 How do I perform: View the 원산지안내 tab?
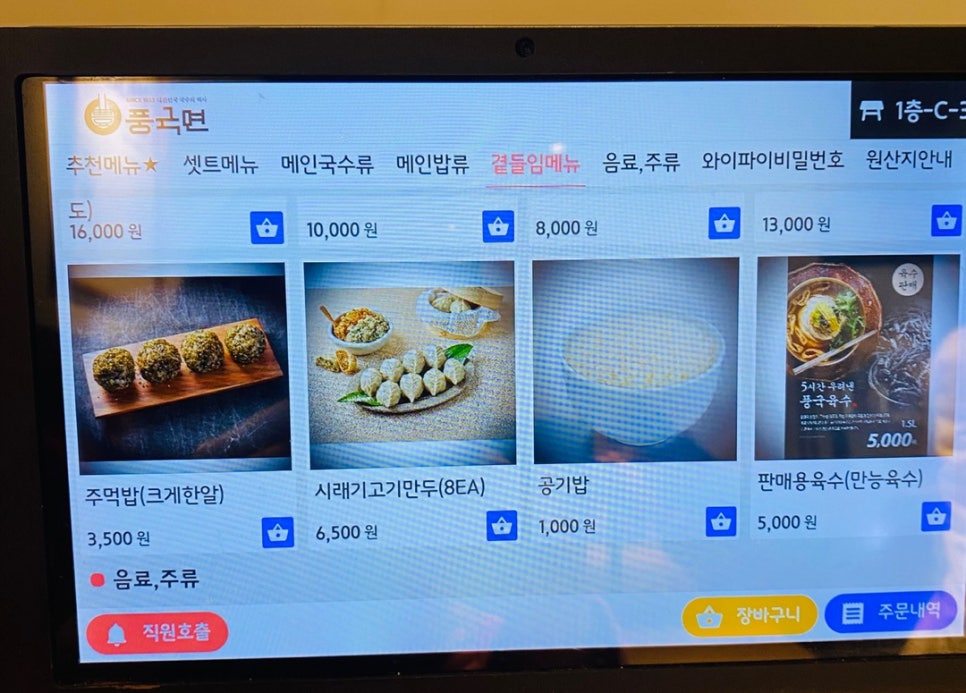pyautogui.click(x=909, y=159)
